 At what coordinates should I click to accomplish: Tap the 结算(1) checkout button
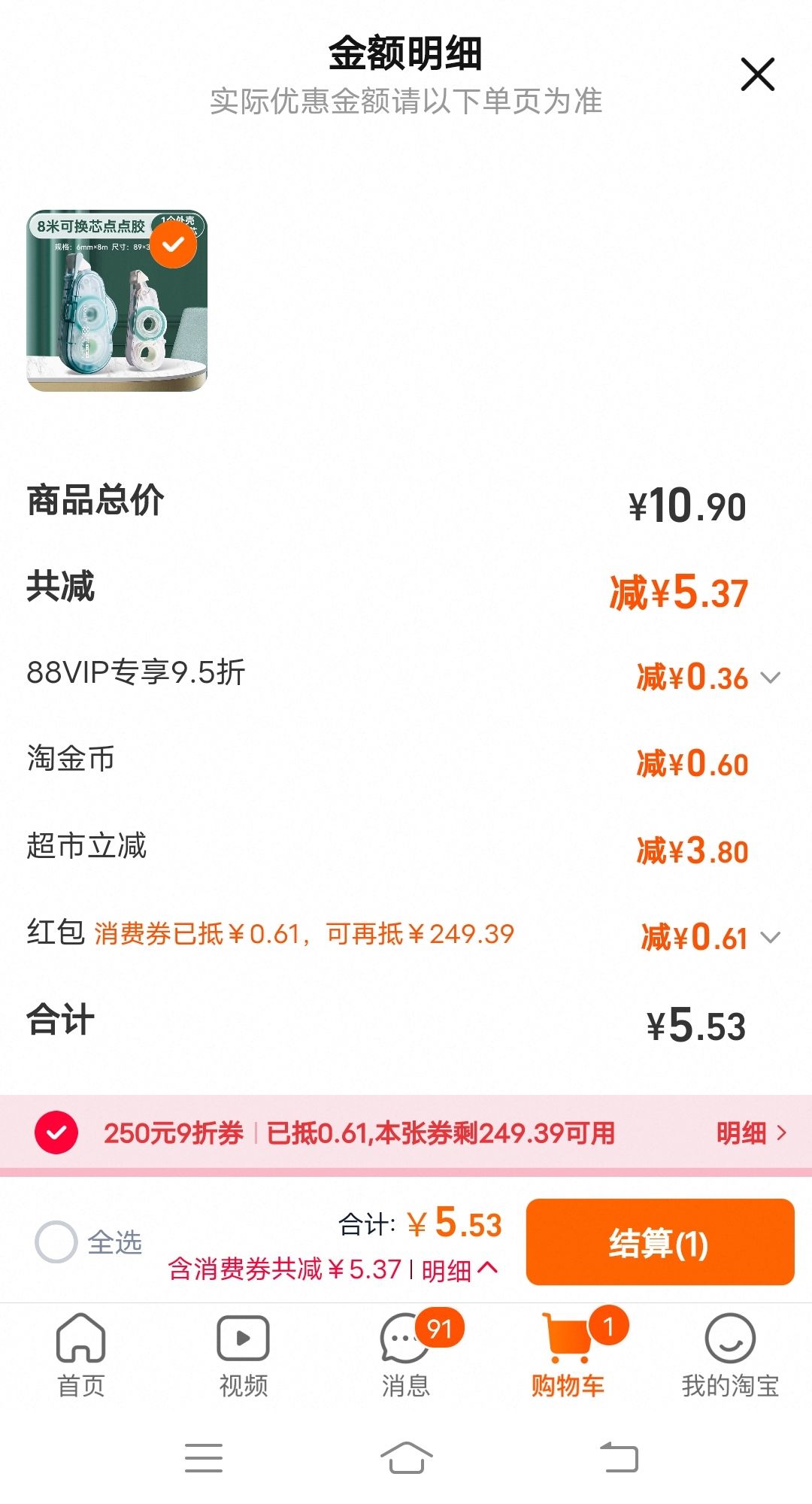(659, 1242)
